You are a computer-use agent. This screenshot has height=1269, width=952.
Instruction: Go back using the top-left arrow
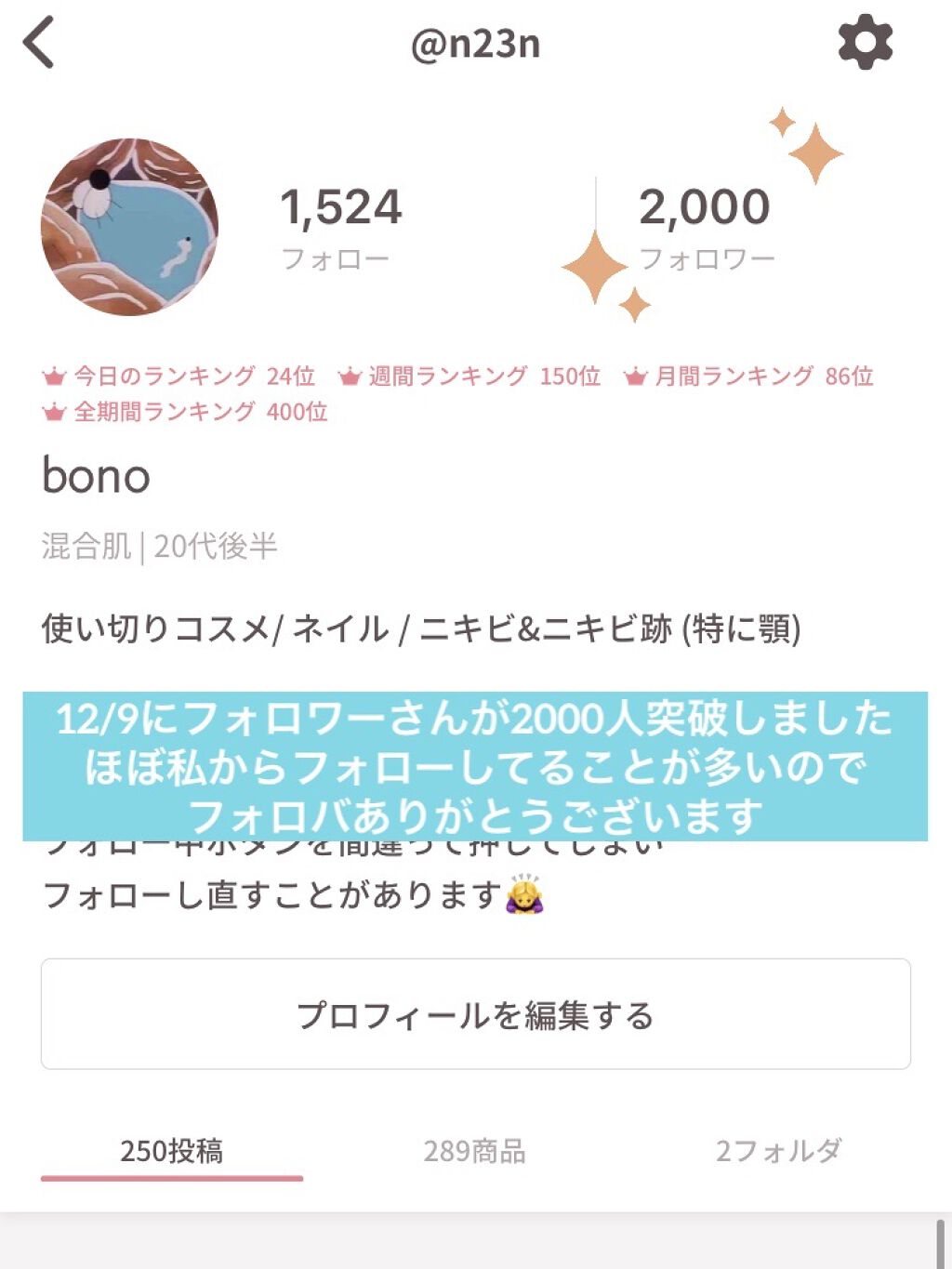coord(39,43)
